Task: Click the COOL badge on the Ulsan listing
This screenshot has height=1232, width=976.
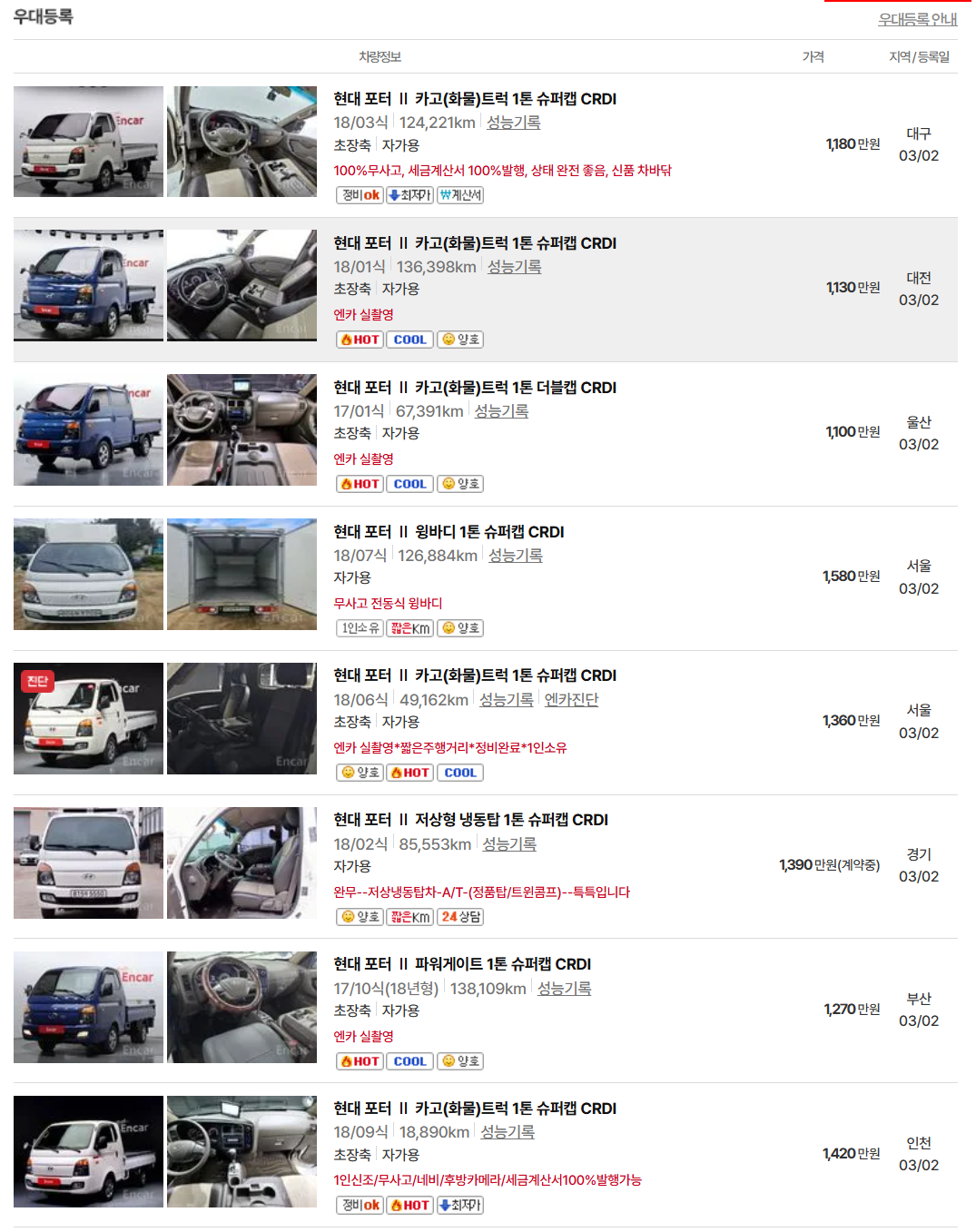Action: pos(409,483)
